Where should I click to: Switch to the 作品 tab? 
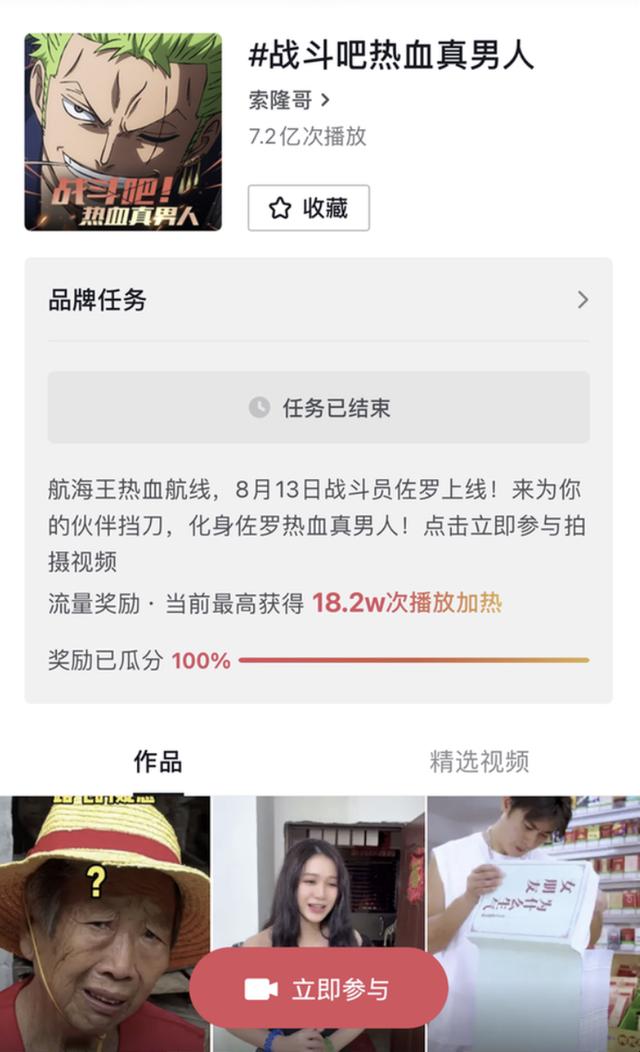tap(158, 762)
